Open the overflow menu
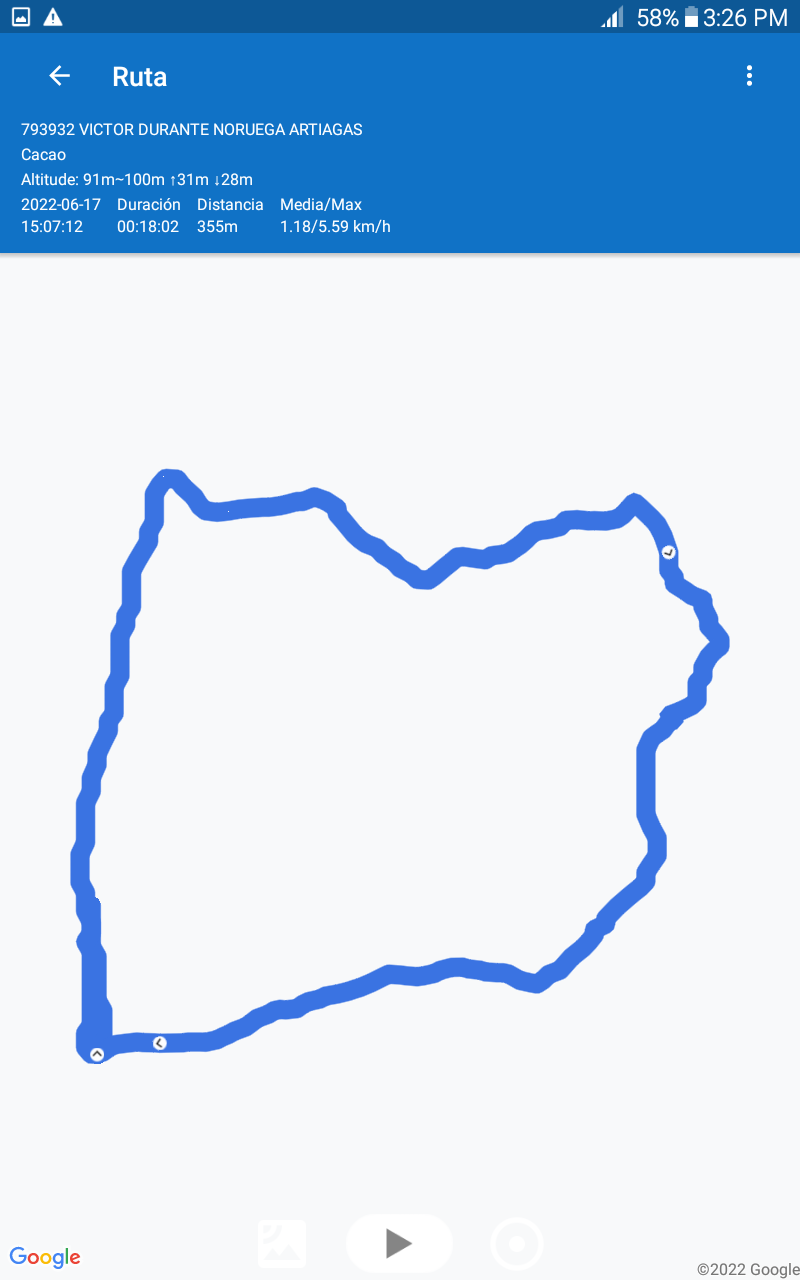The width and height of the screenshot is (800, 1280). click(x=749, y=76)
